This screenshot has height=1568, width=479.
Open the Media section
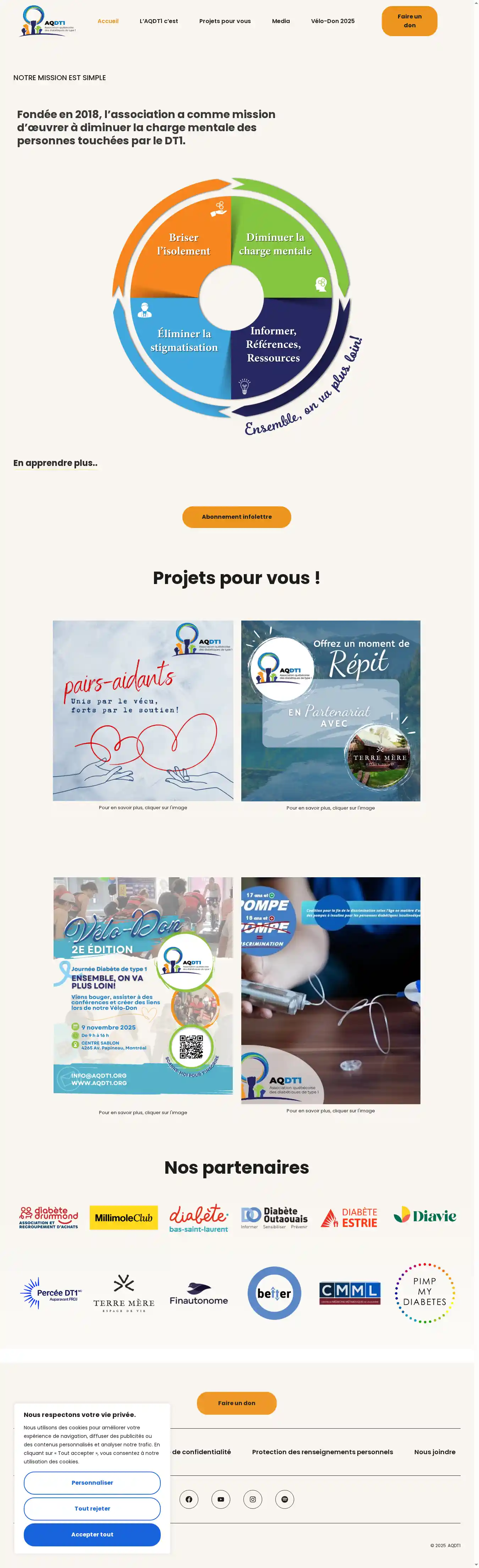click(x=281, y=21)
